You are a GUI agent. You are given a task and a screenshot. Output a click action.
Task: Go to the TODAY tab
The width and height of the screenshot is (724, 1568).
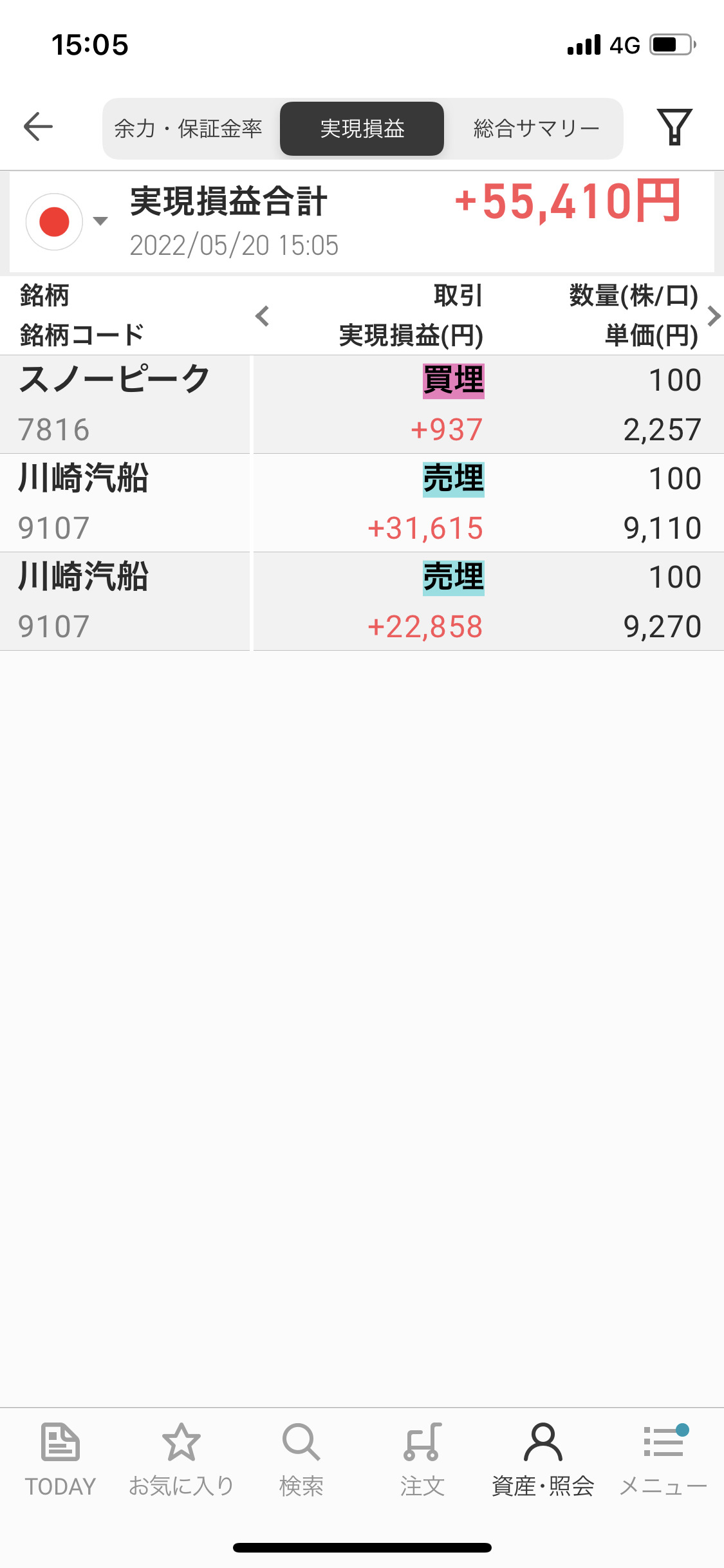point(60,1460)
